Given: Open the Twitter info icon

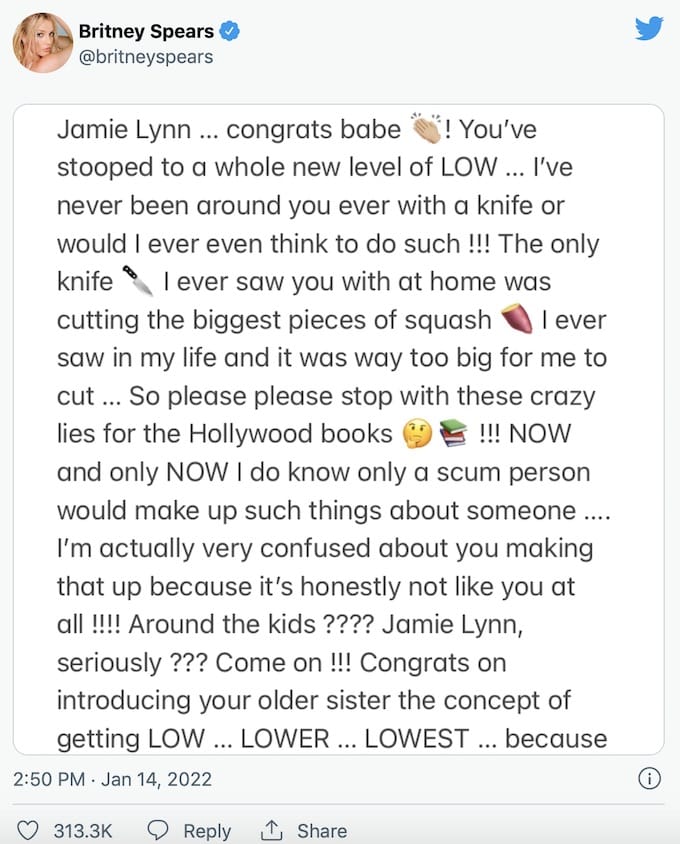Looking at the screenshot, I should (648, 778).
